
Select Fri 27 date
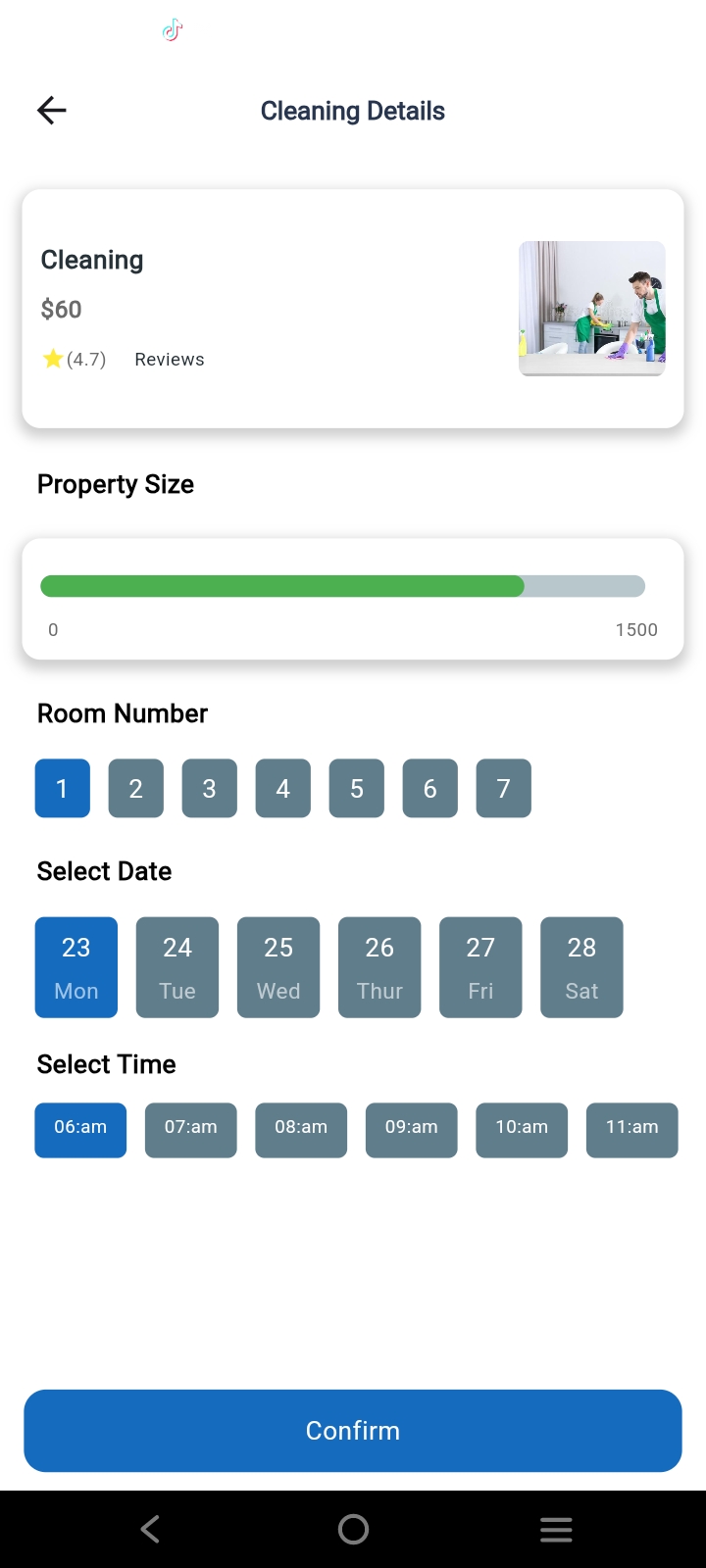tap(480, 967)
